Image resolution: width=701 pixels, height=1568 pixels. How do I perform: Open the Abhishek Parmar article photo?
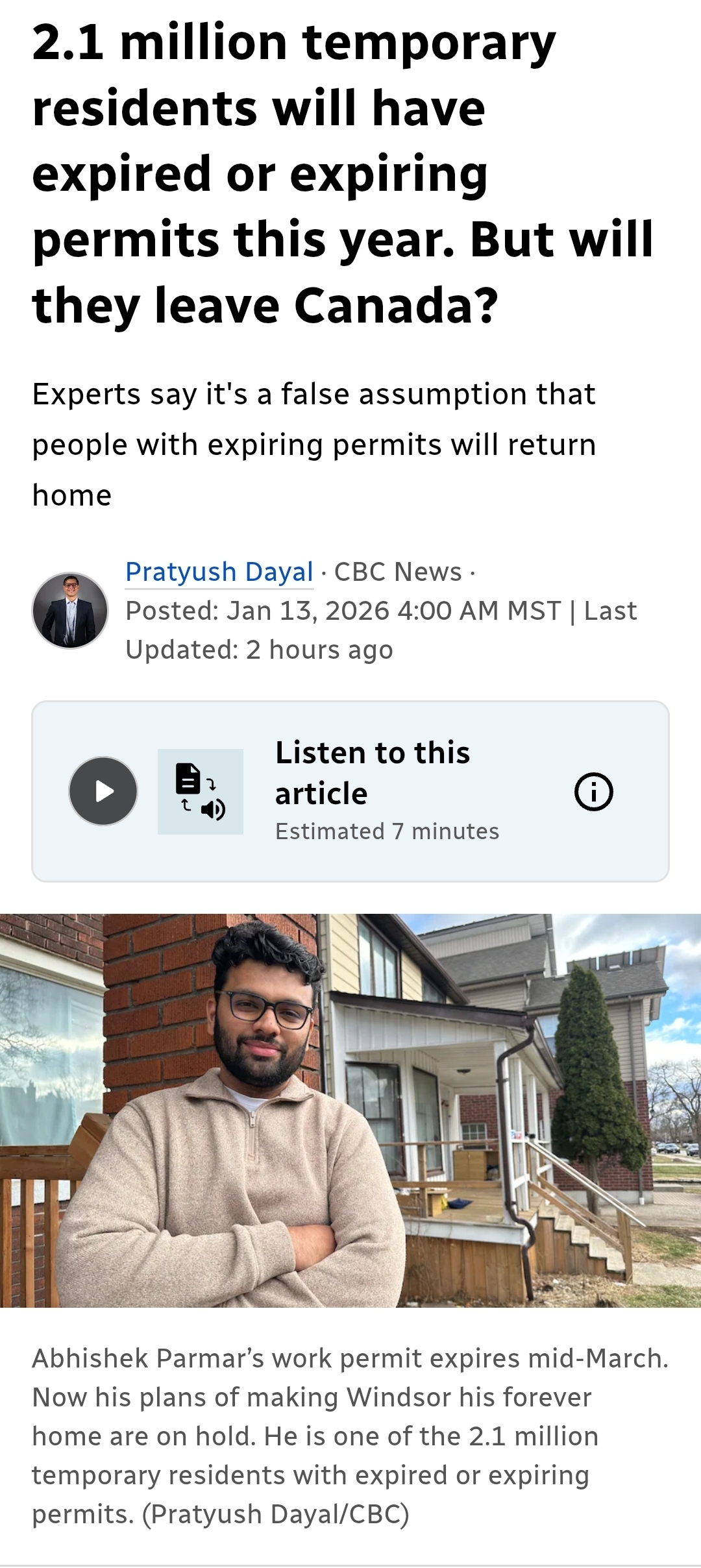(x=350, y=1110)
